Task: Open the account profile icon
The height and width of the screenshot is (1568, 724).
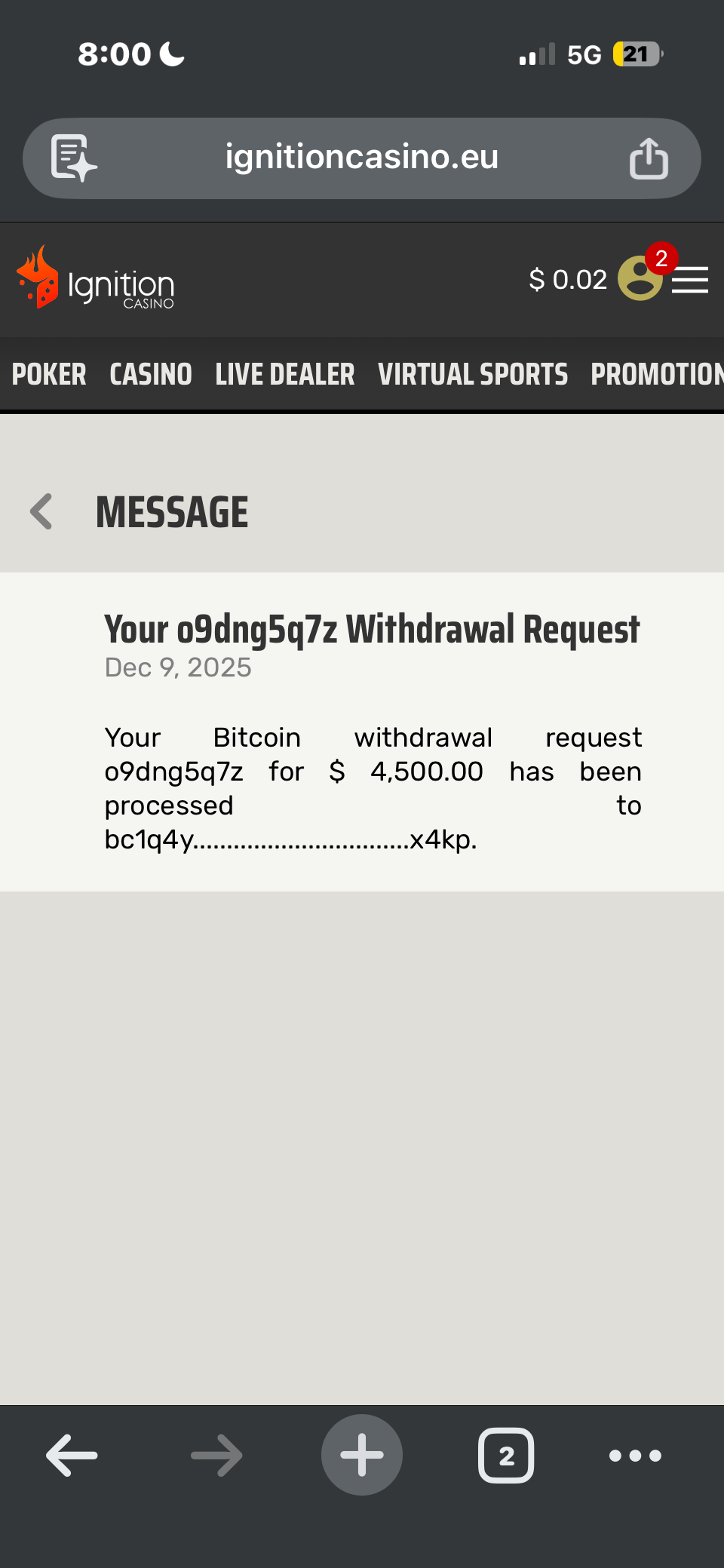Action: pyautogui.click(x=640, y=278)
